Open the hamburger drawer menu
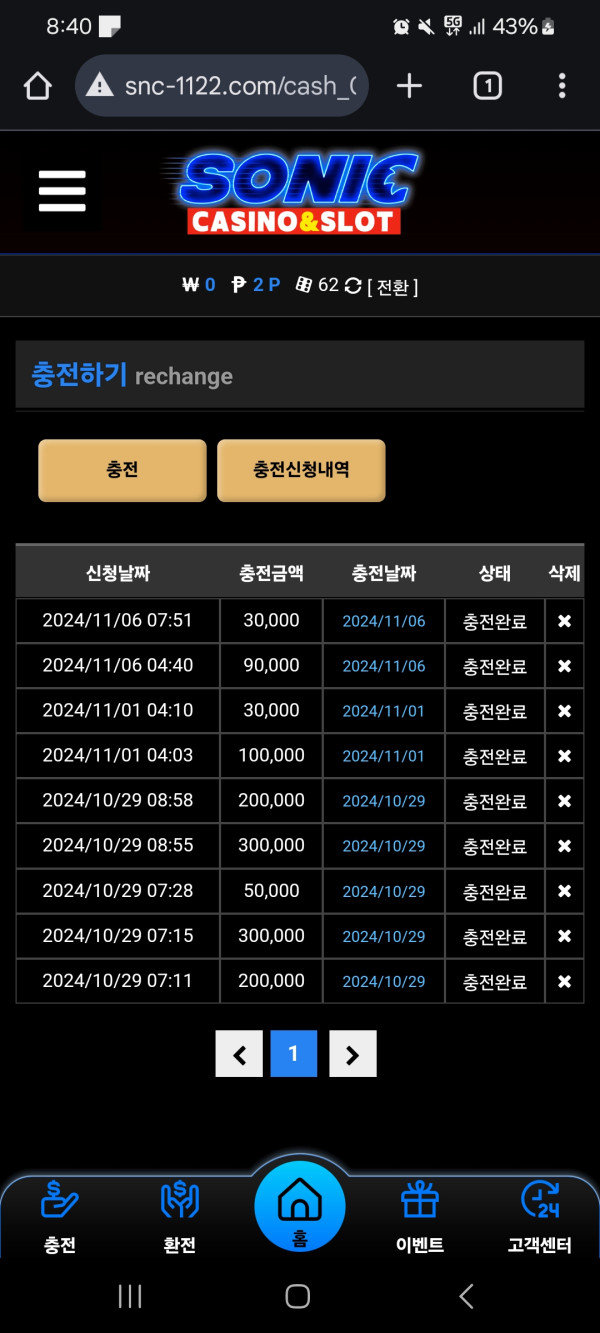Screen dimensions: 600x1333 [x=62, y=191]
